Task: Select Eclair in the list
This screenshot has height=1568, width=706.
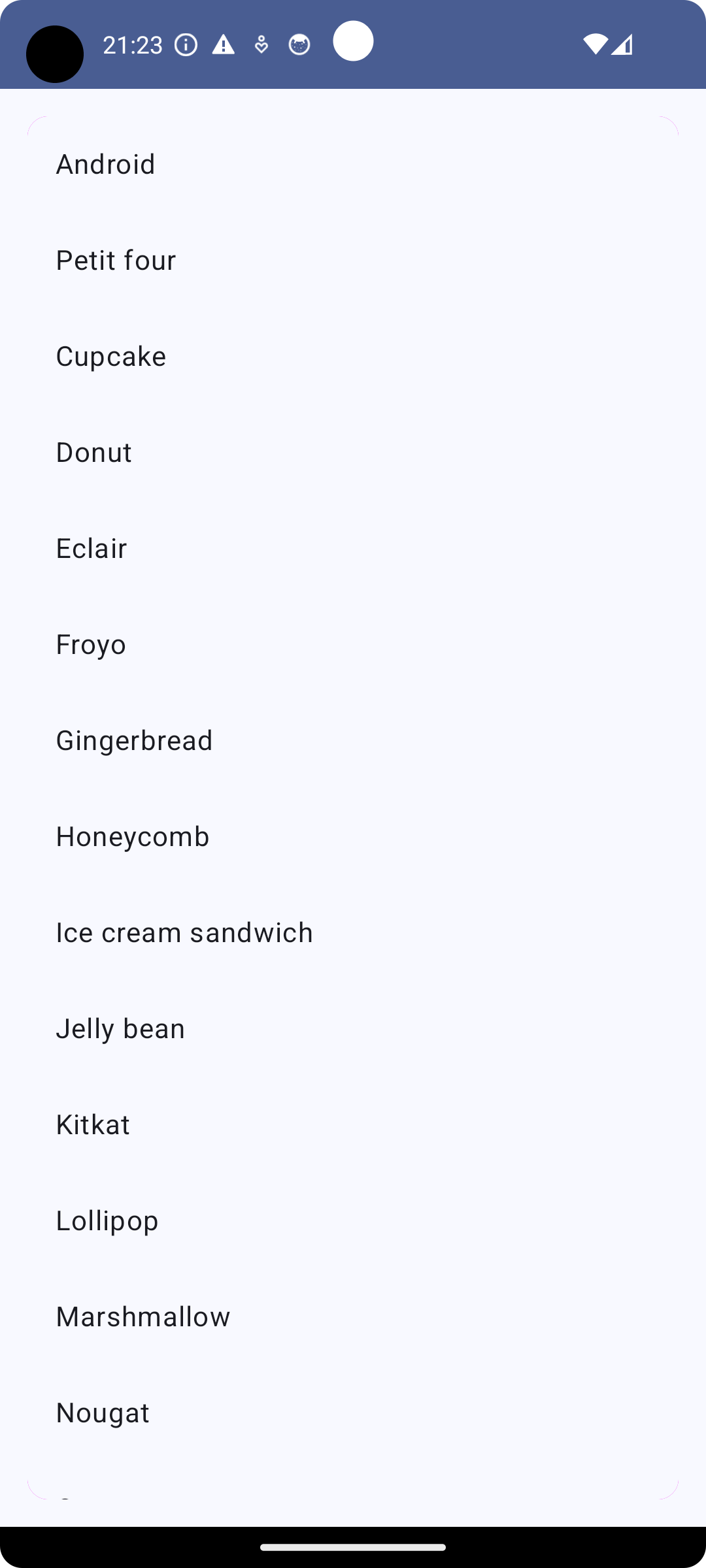Action: [x=353, y=548]
